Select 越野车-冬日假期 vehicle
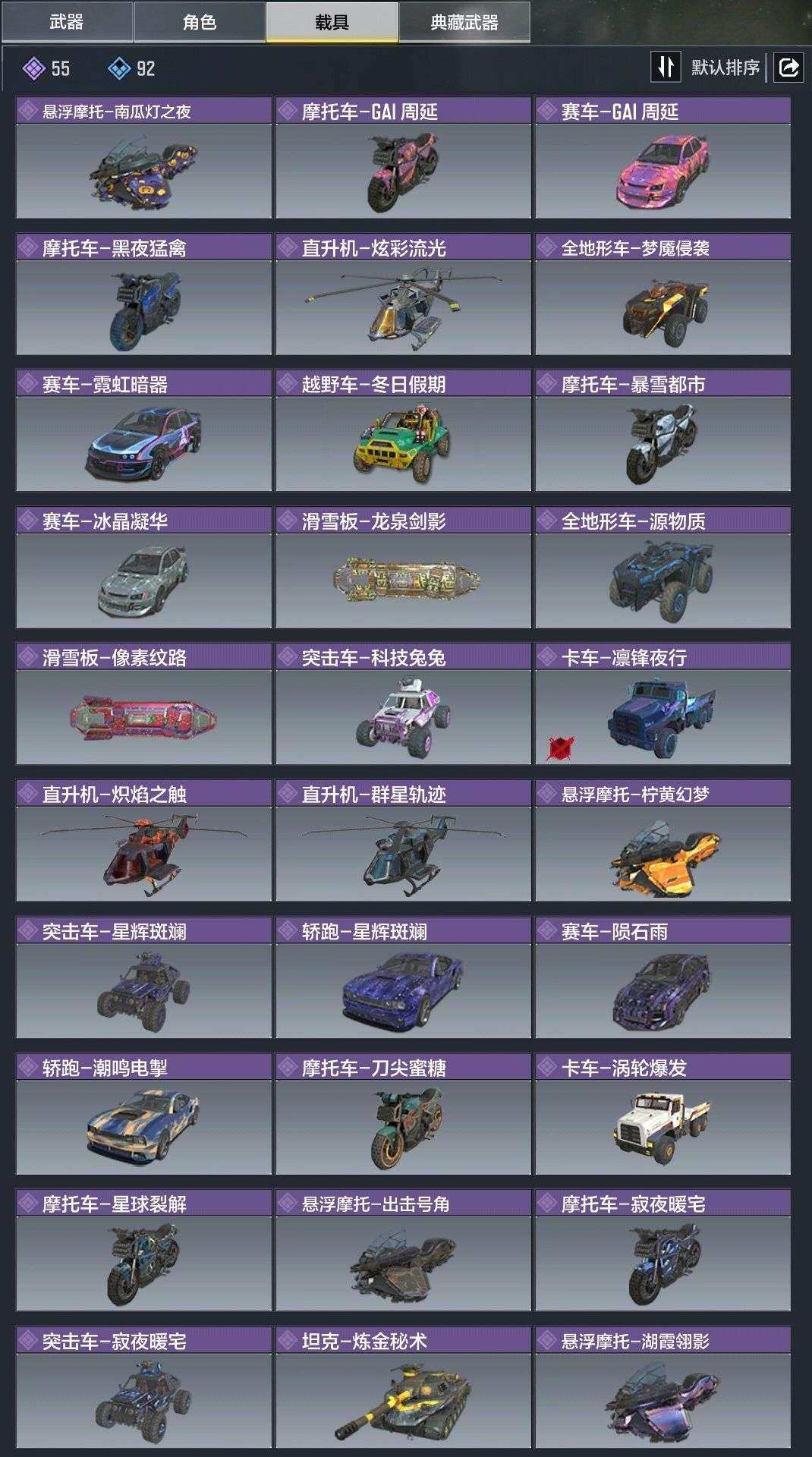Screen dimensions: 812x1457 pos(403,431)
